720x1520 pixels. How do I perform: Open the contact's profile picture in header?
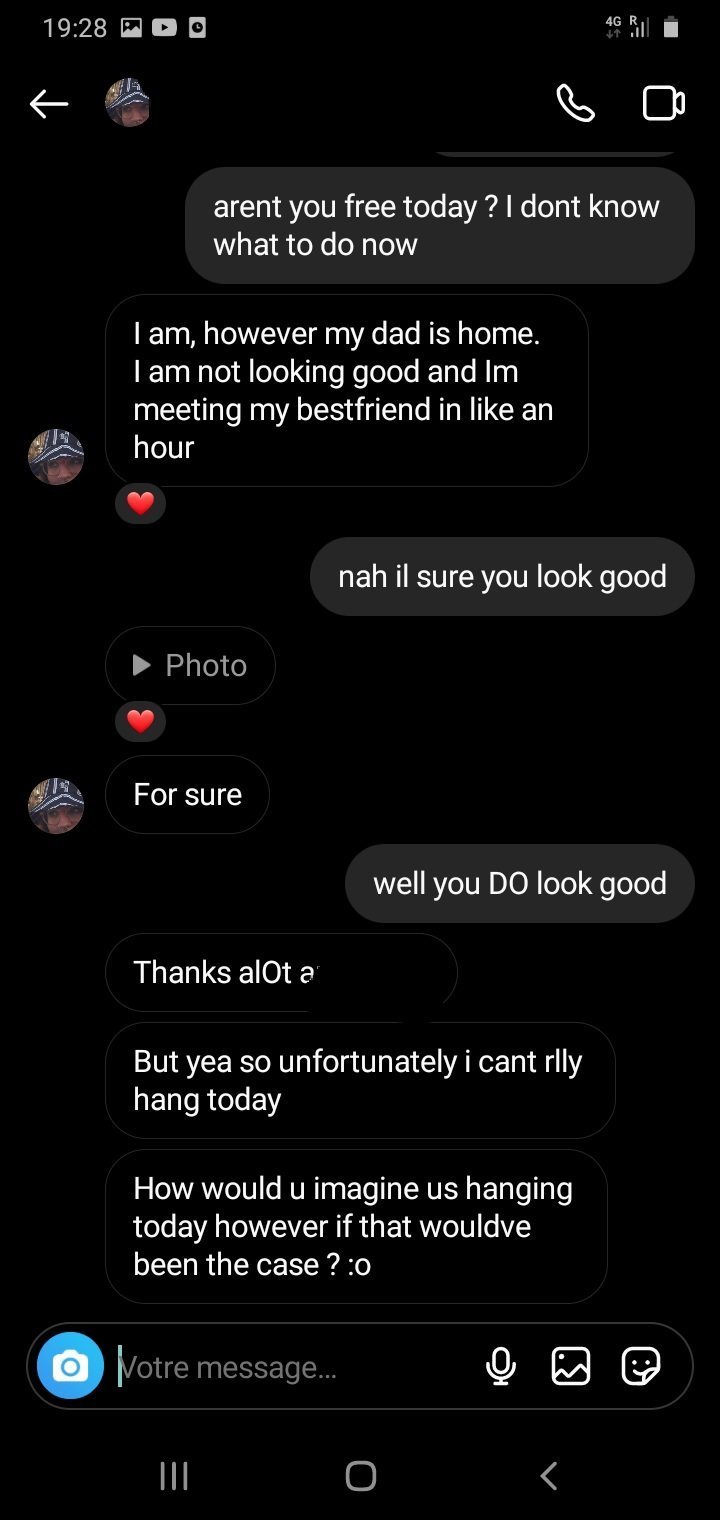pos(128,103)
